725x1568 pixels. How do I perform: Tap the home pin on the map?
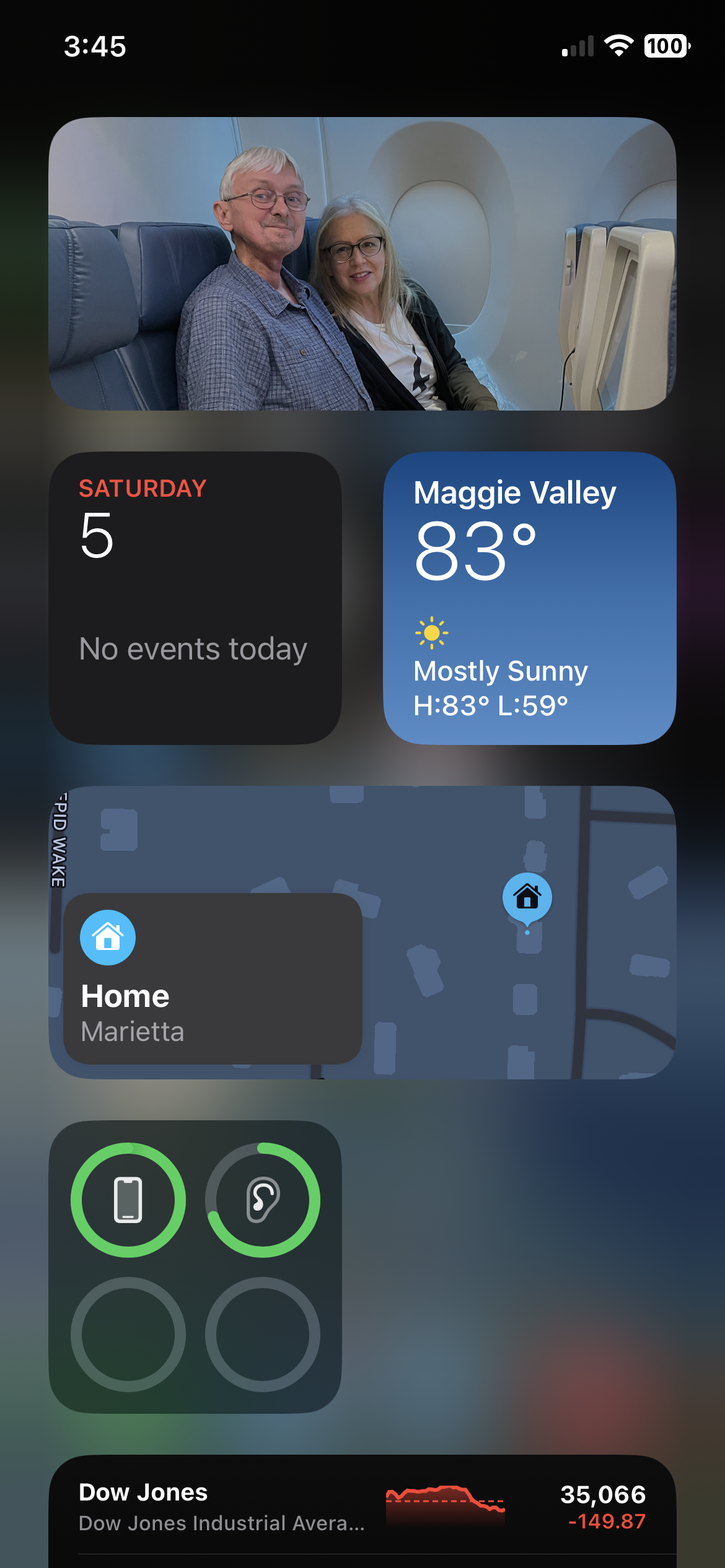pyautogui.click(x=527, y=896)
